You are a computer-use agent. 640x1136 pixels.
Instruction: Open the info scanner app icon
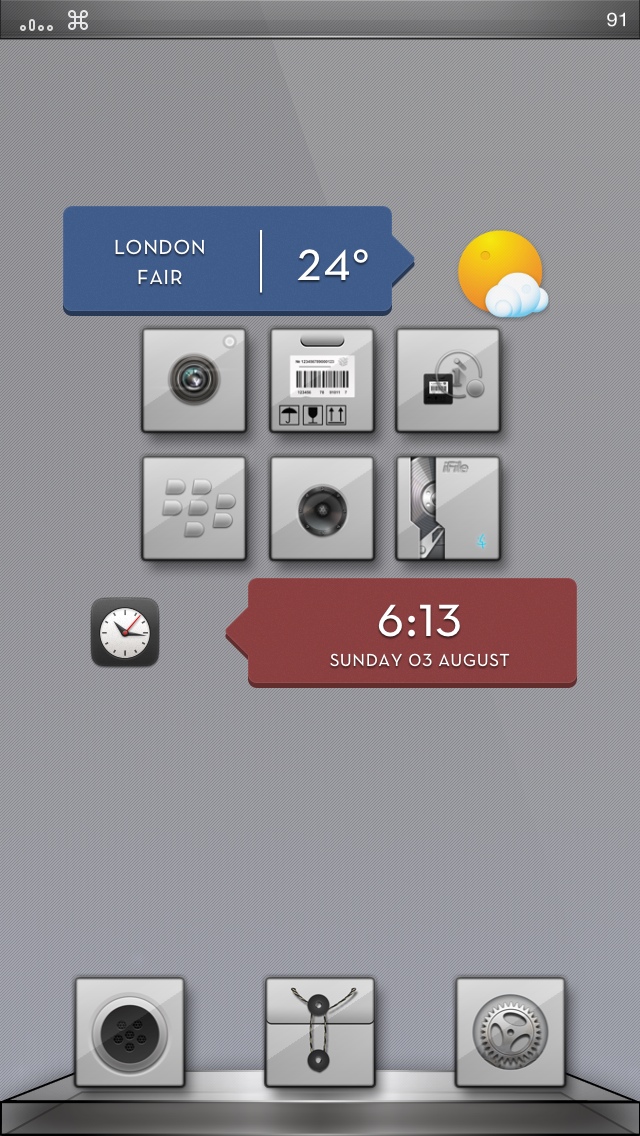[448, 381]
